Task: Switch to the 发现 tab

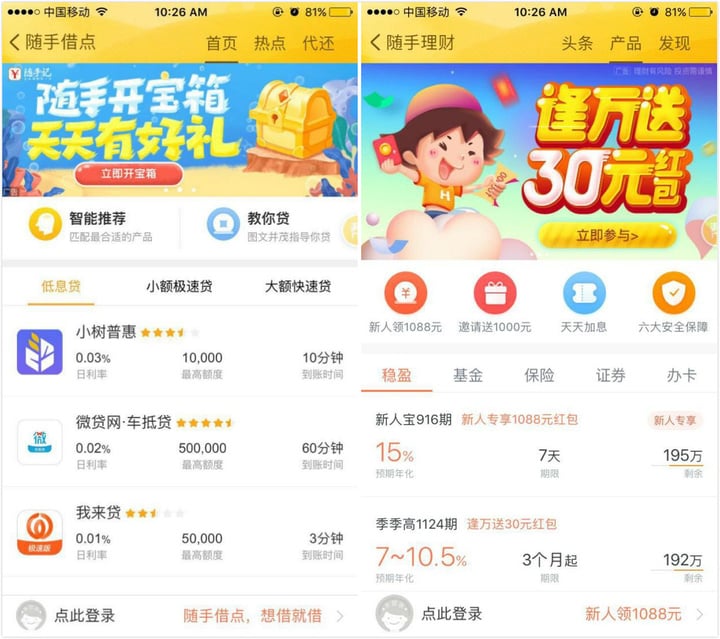Action: [x=674, y=43]
